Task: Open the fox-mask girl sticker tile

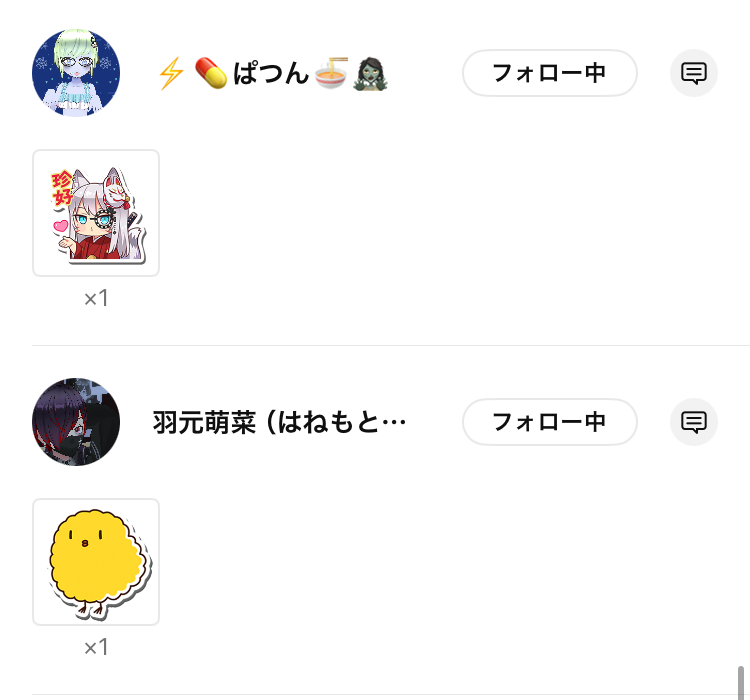Action: pyautogui.click(x=96, y=213)
